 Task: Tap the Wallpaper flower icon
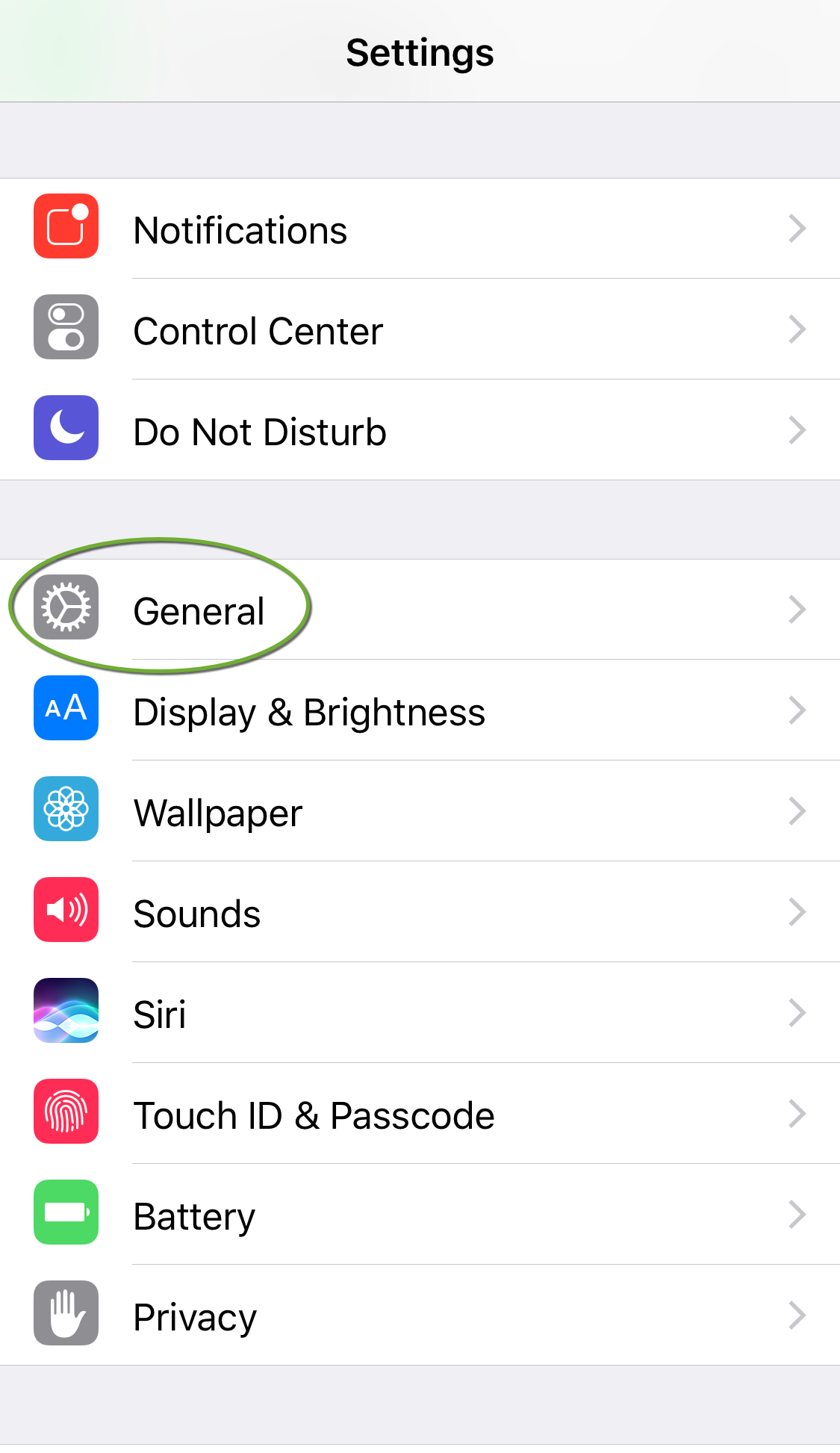click(x=66, y=810)
